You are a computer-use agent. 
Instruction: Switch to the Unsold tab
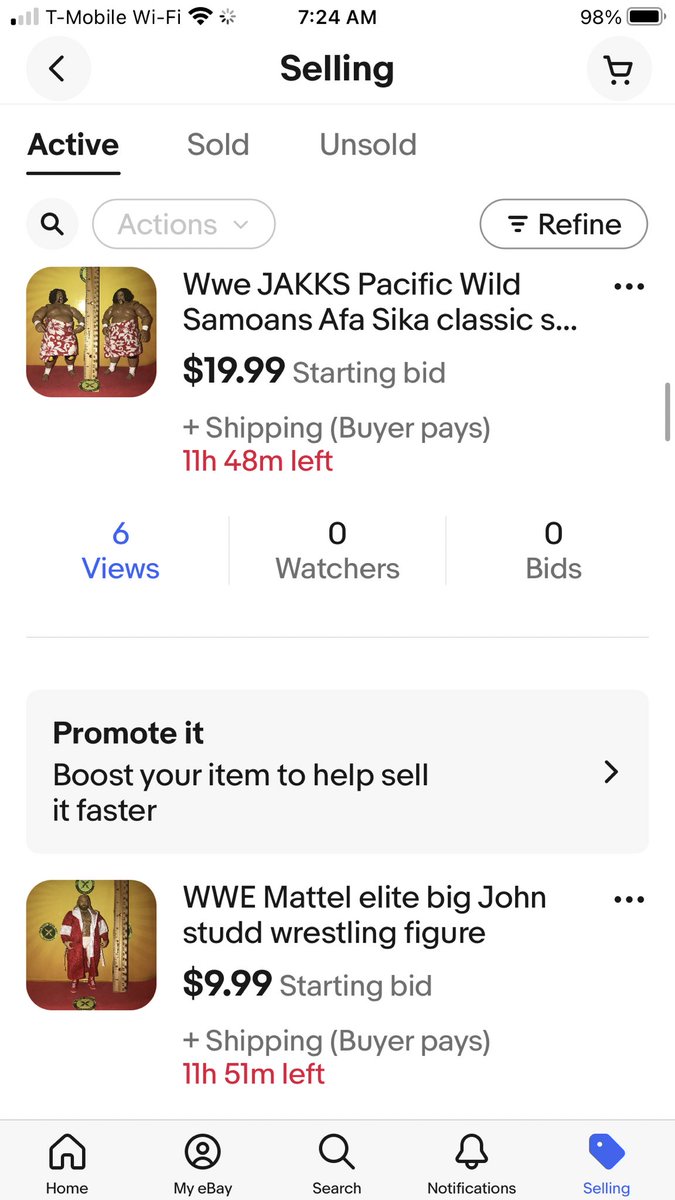(x=368, y=145)
